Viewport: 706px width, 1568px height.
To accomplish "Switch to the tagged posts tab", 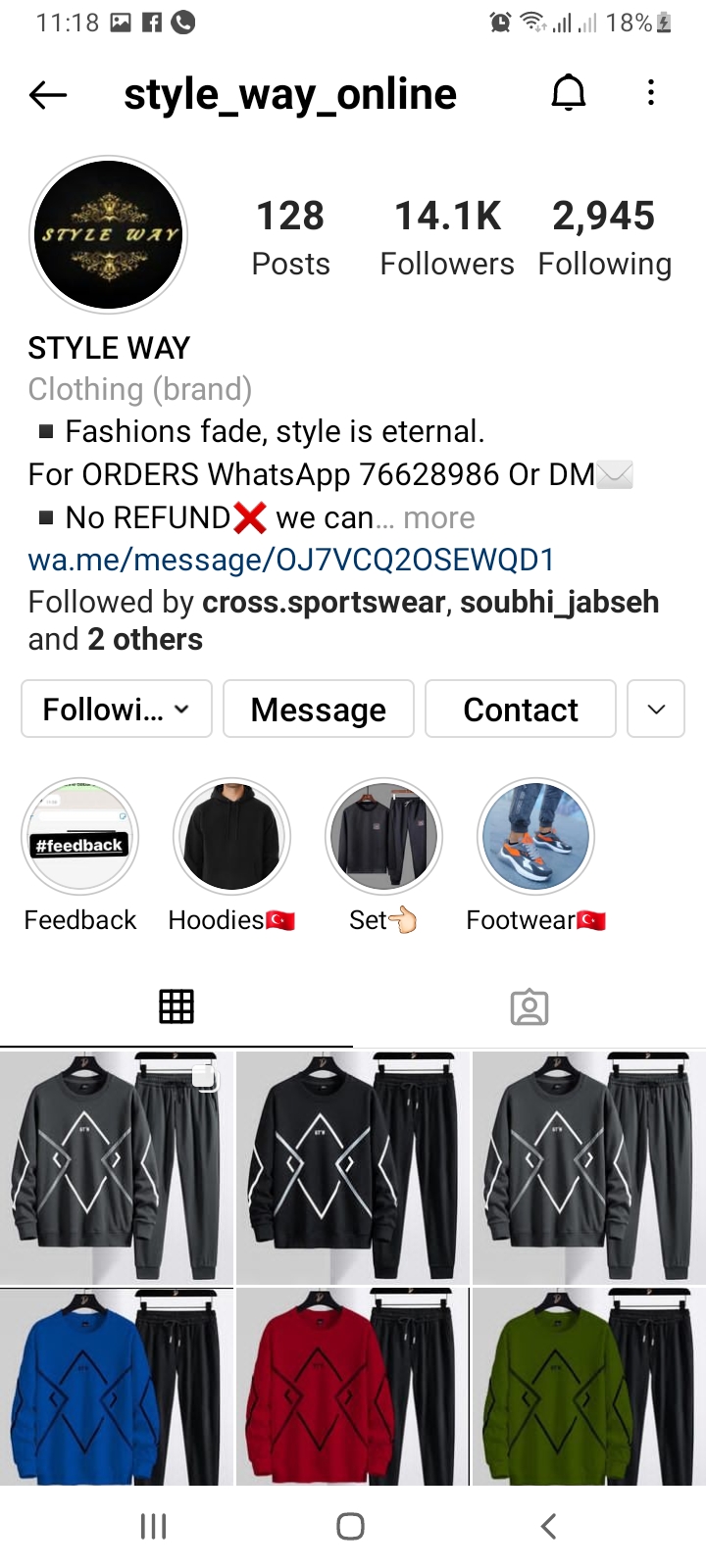I will (529, 1006).
